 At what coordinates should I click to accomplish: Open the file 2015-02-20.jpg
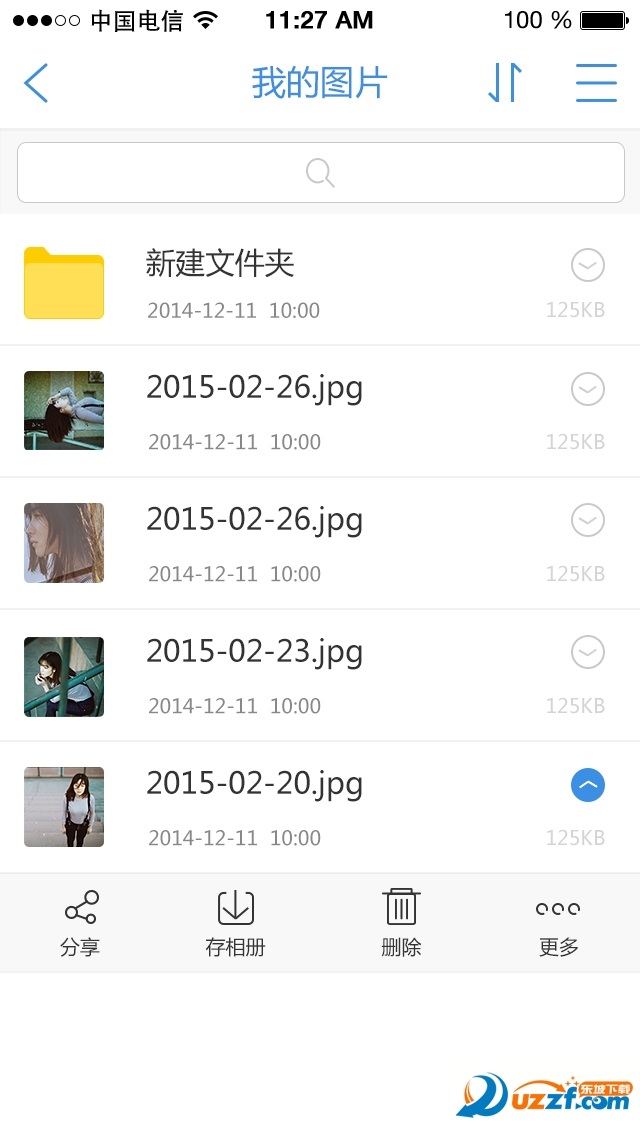point(254,784)
